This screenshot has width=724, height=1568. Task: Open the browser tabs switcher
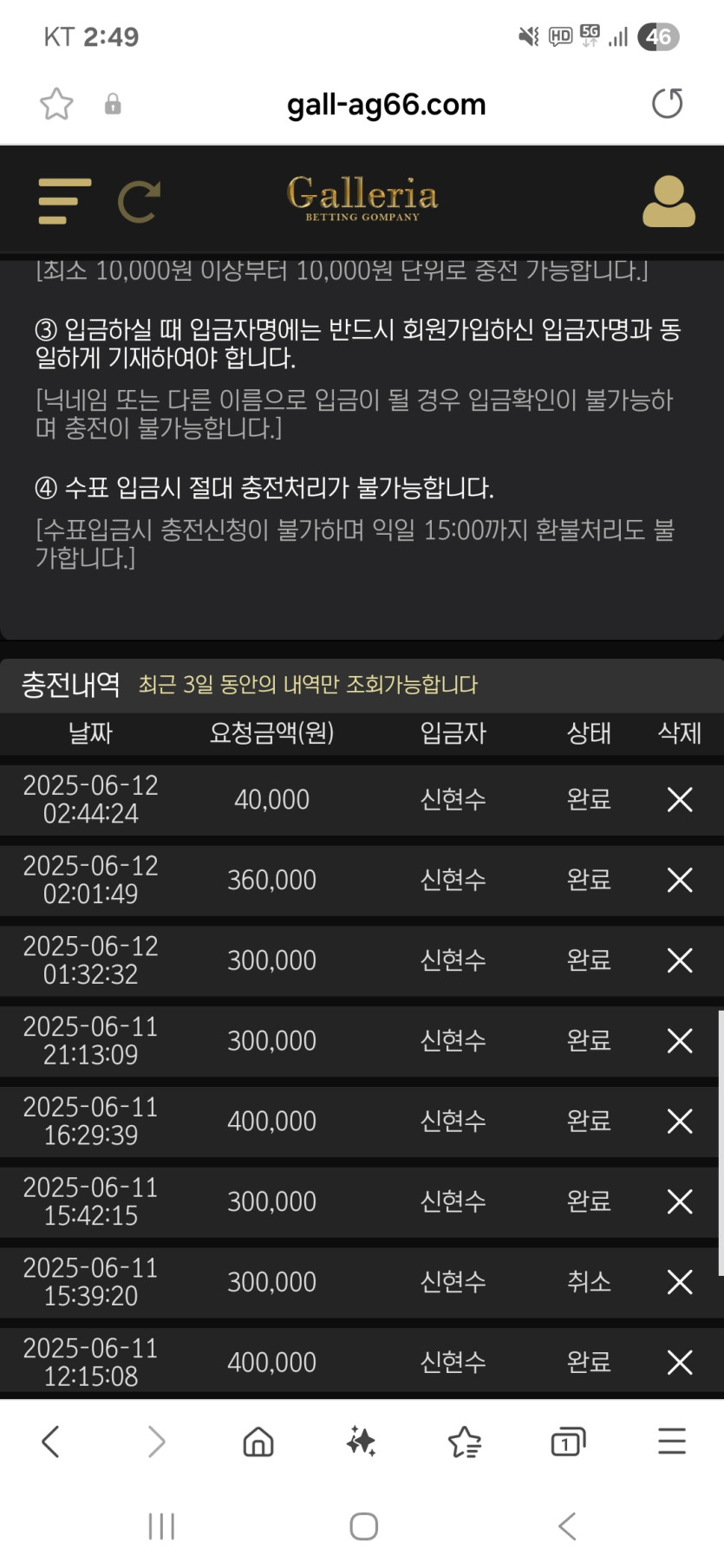tap(568, 1441)
